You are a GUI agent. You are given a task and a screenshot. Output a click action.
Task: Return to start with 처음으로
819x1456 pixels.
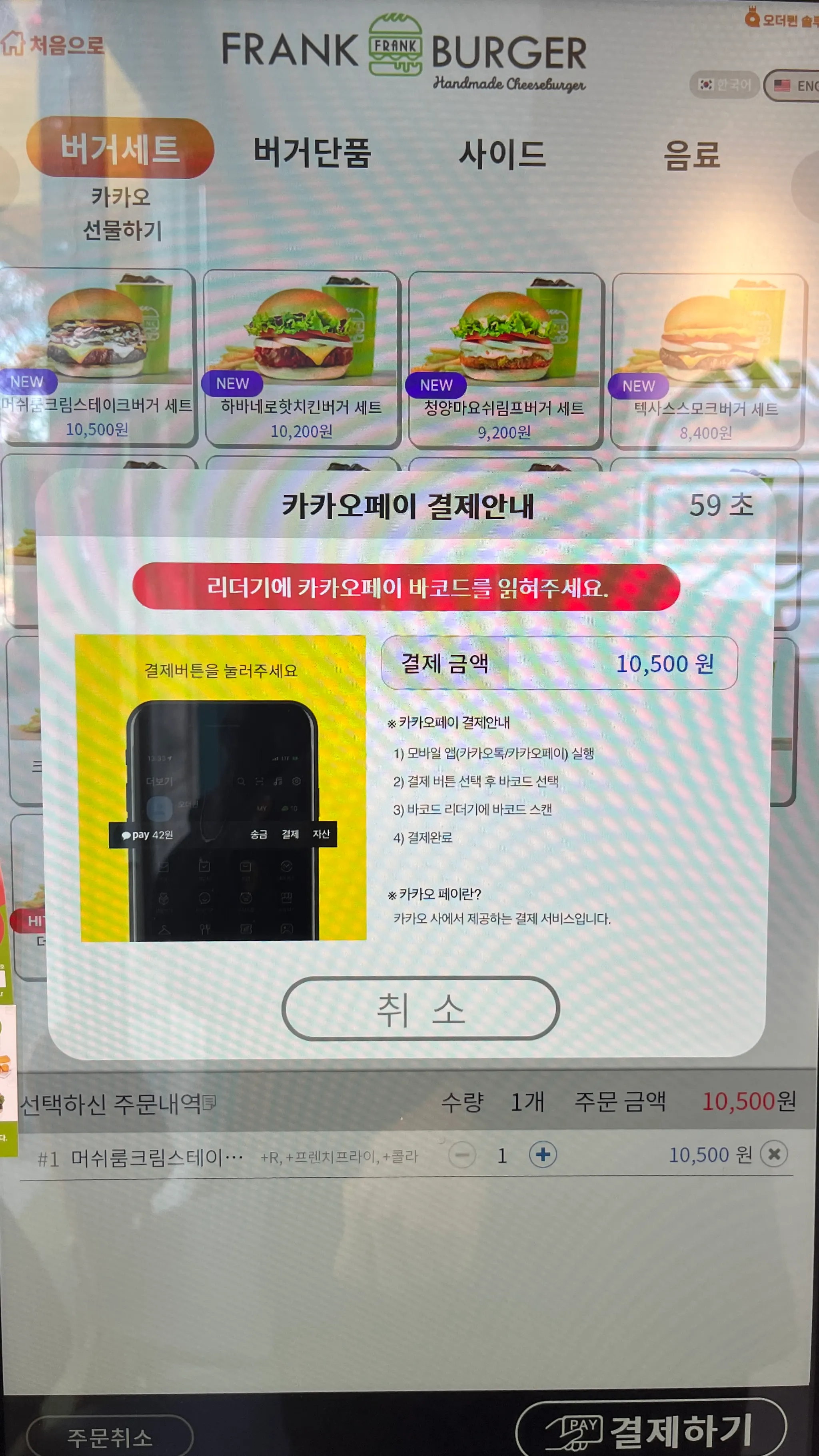[54, 45]
